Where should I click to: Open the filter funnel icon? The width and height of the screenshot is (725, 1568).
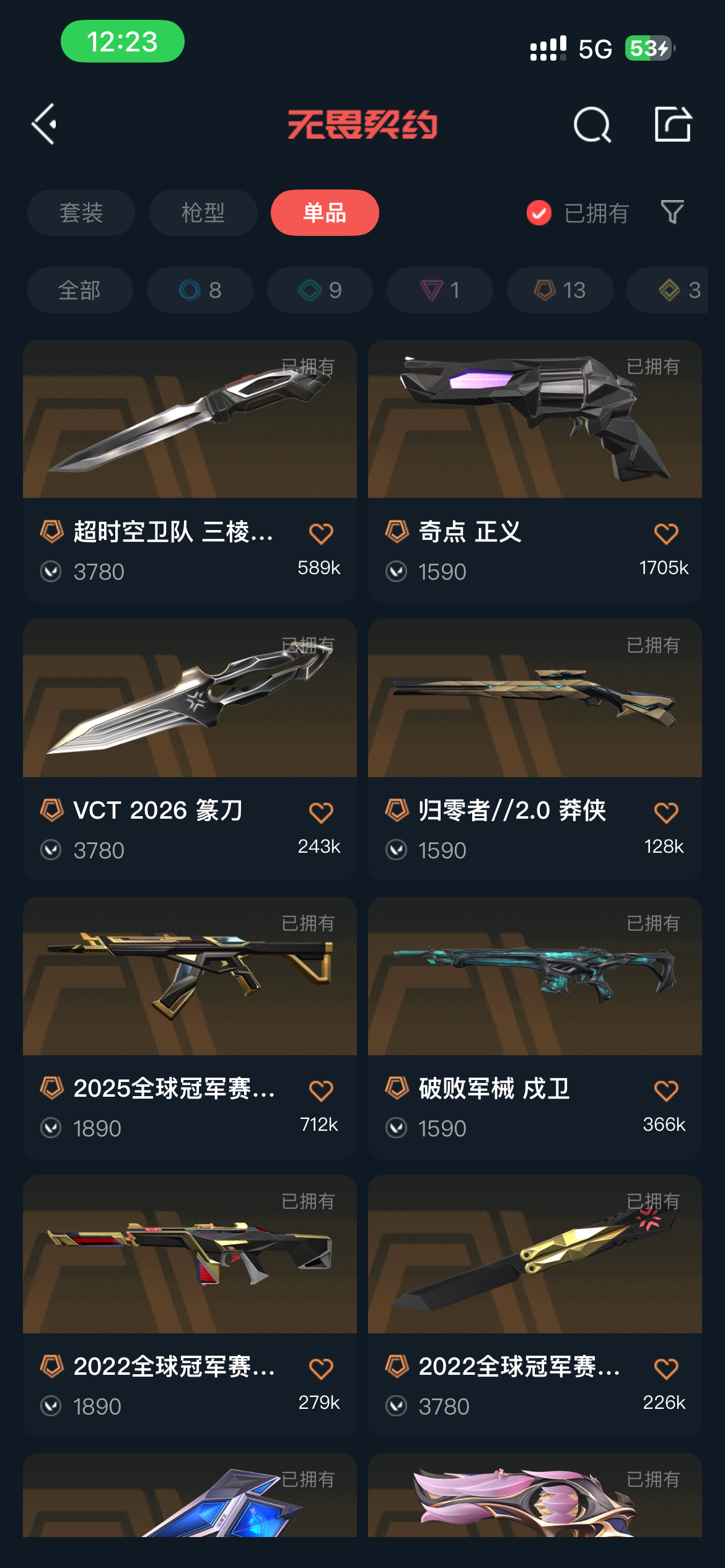point(672,212)
